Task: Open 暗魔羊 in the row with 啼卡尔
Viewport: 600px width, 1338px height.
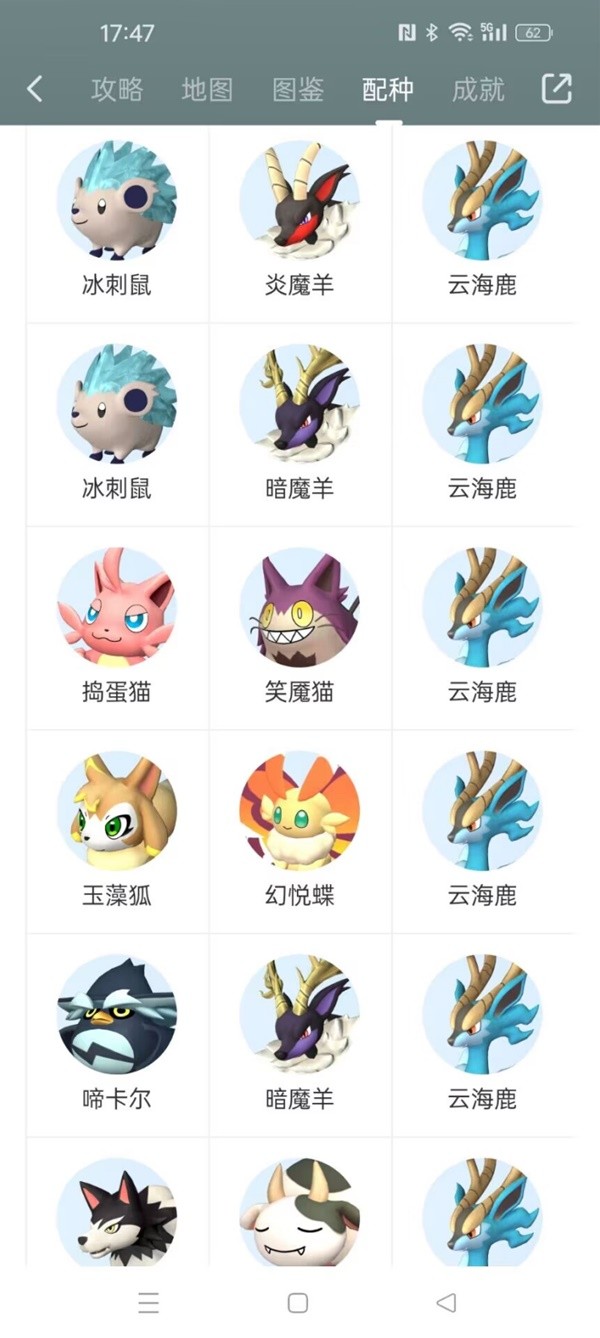Action: (x=300, y=1034)
